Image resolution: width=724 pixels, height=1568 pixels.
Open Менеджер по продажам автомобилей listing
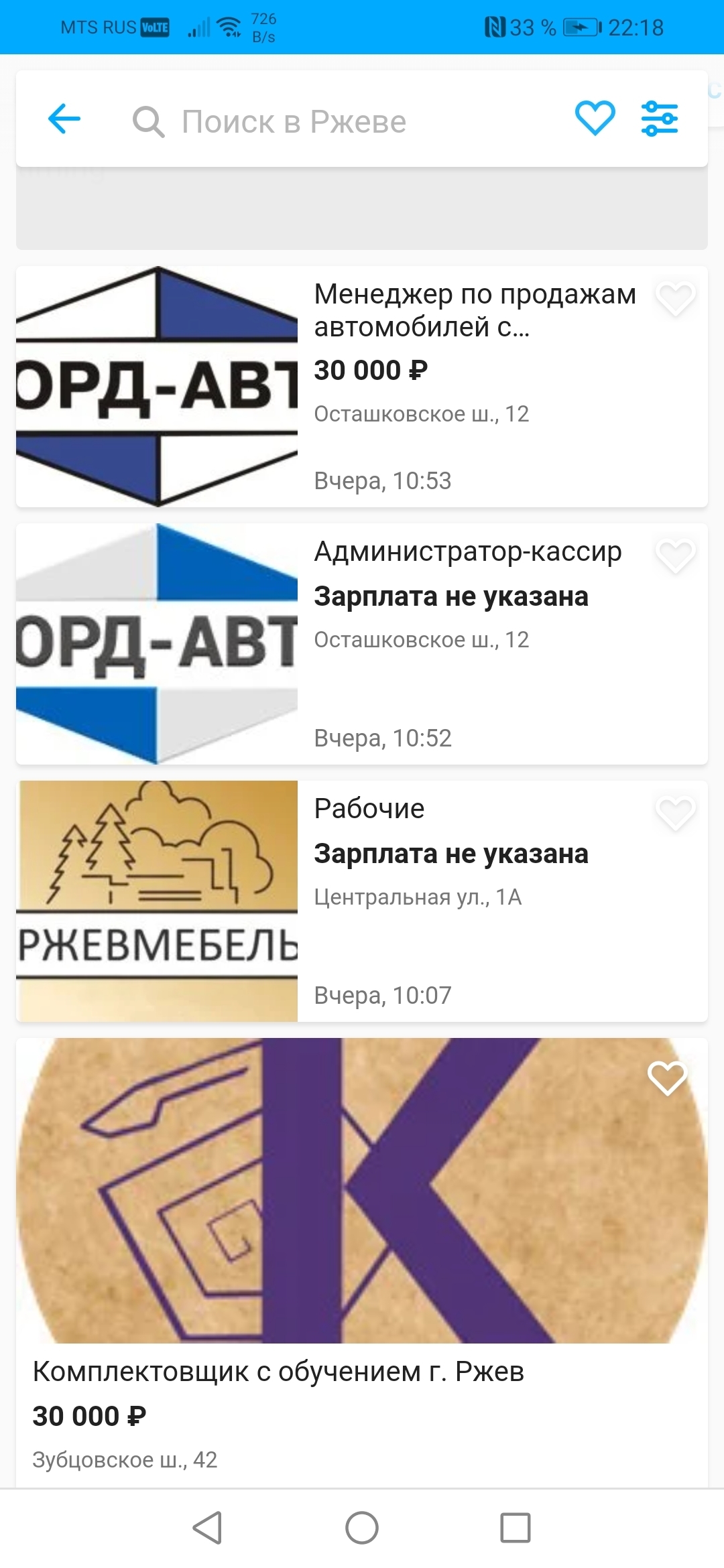coord(475,310)
